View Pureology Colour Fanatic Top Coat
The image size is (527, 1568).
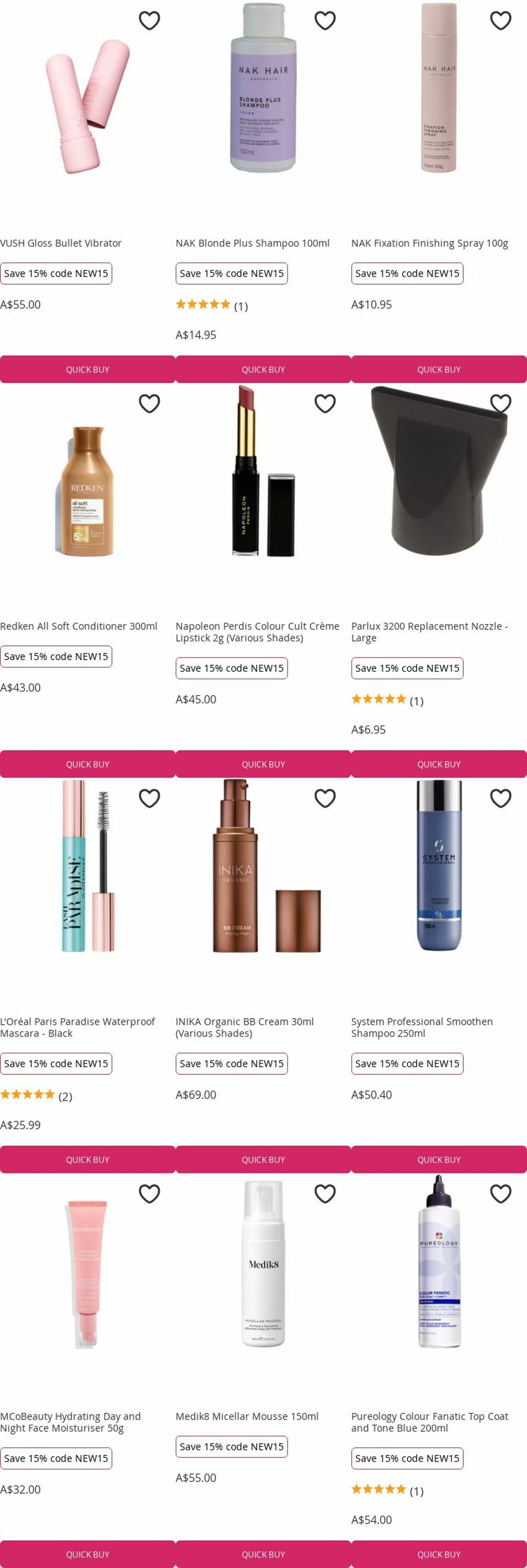click(429, 1422)
